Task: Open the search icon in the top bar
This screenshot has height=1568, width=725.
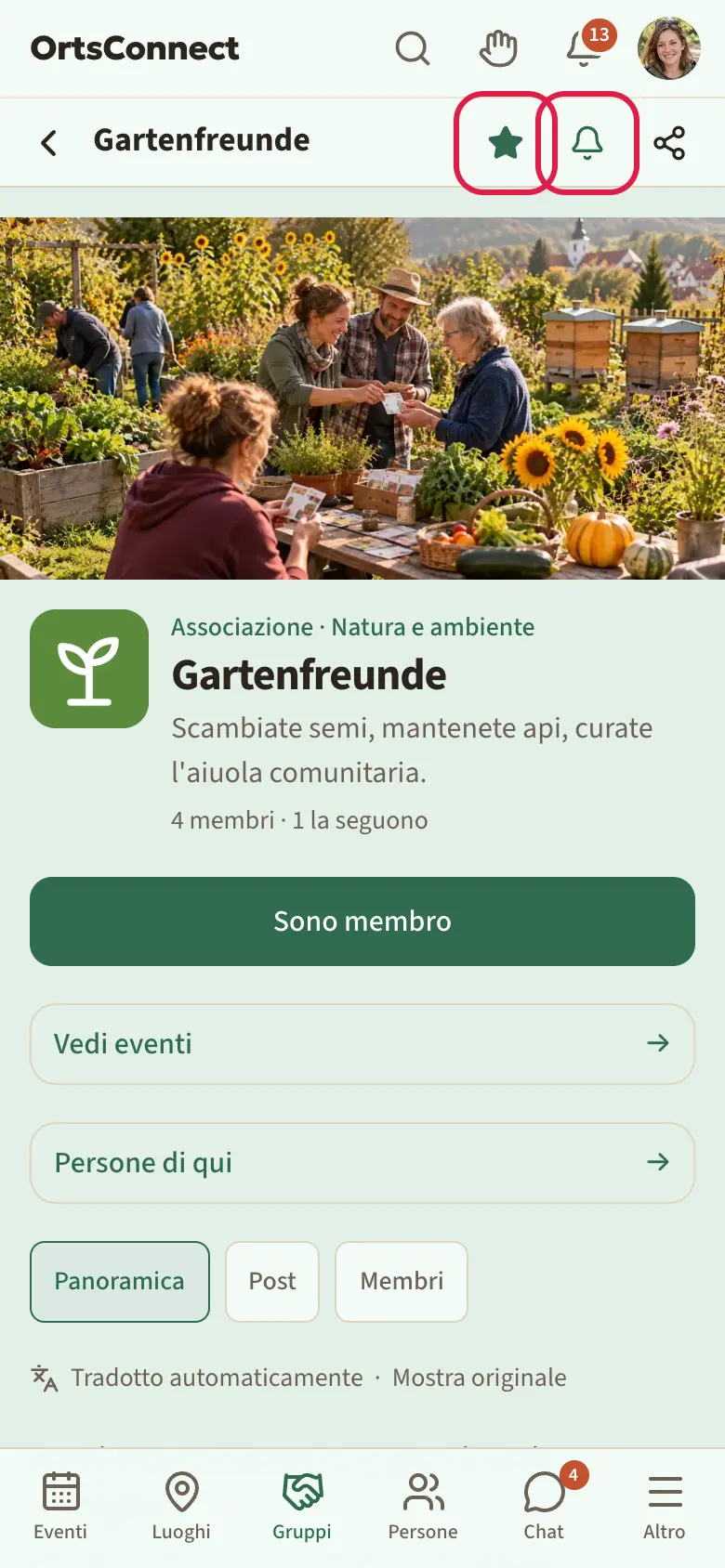Action: click(x=413, y=48)
